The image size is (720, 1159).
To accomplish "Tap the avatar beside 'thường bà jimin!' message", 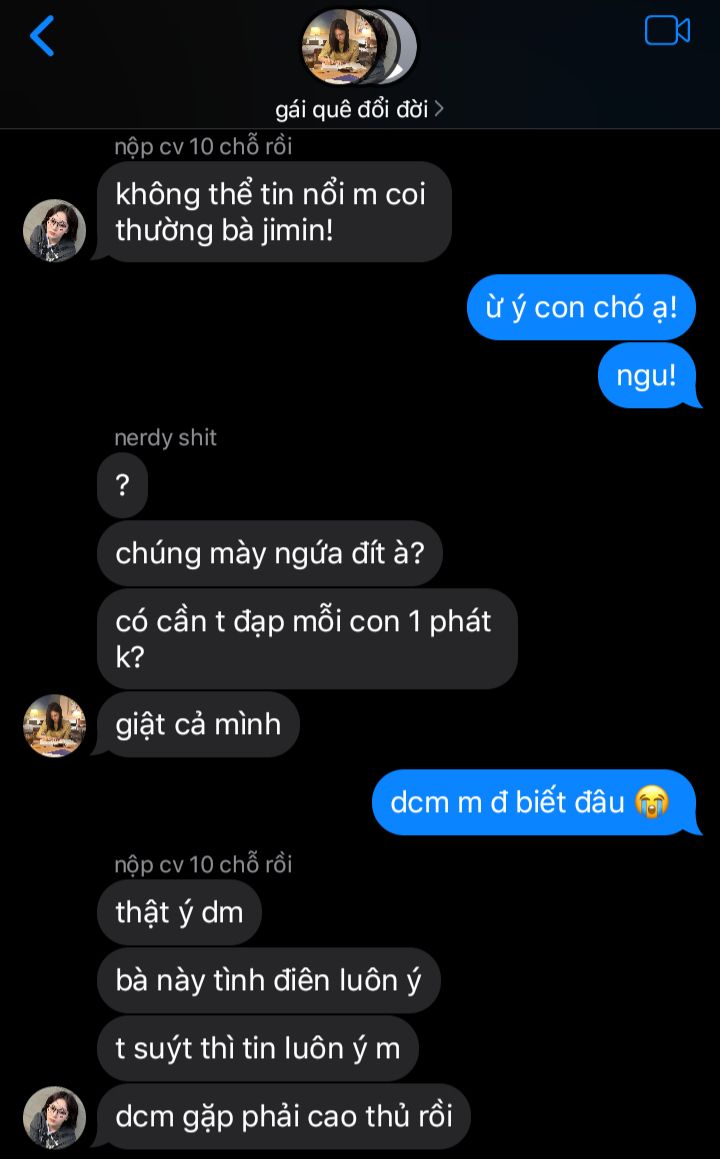I will [54, 230].
